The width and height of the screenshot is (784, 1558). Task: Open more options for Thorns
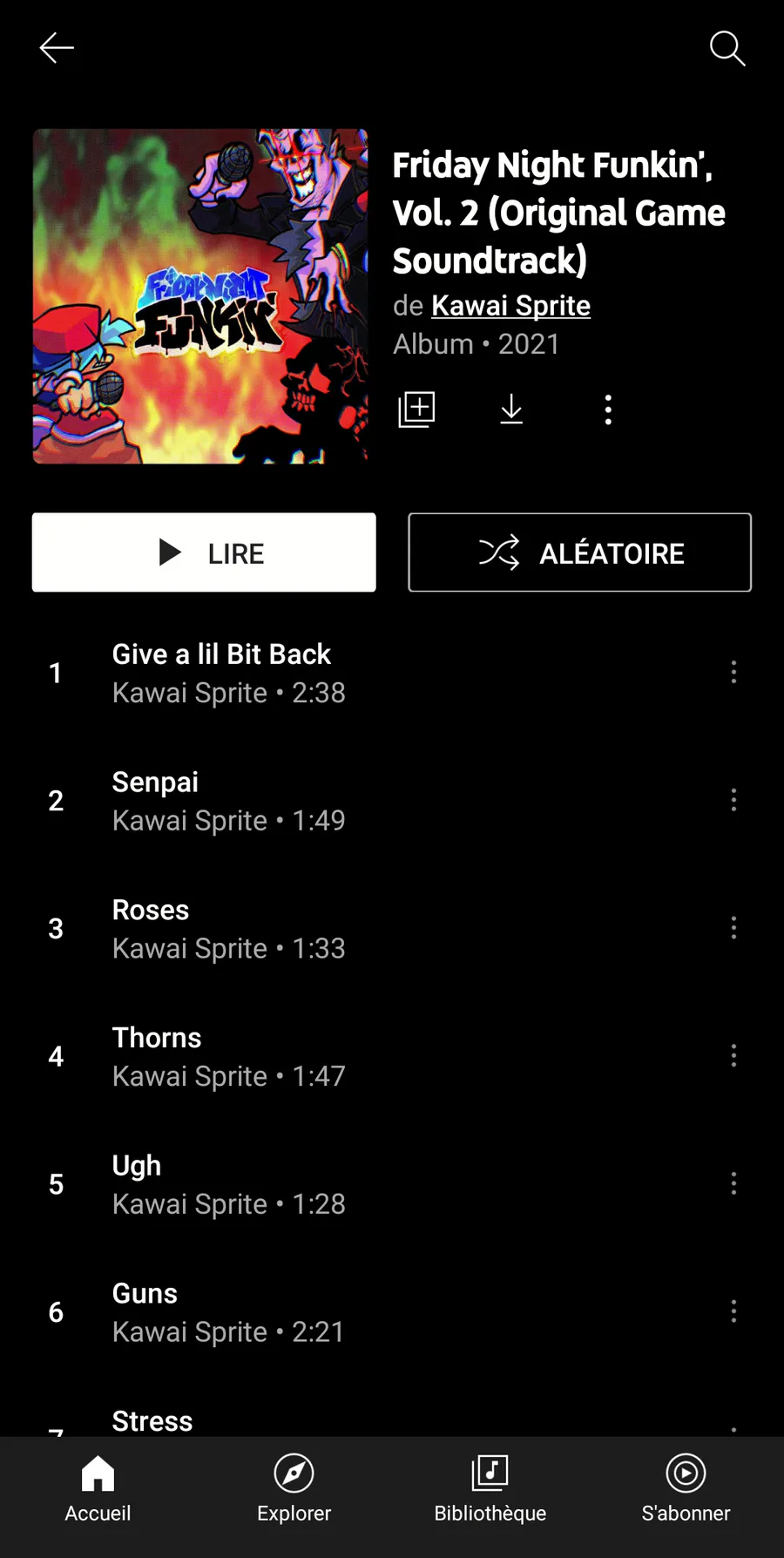click(x=733, y=1056)
